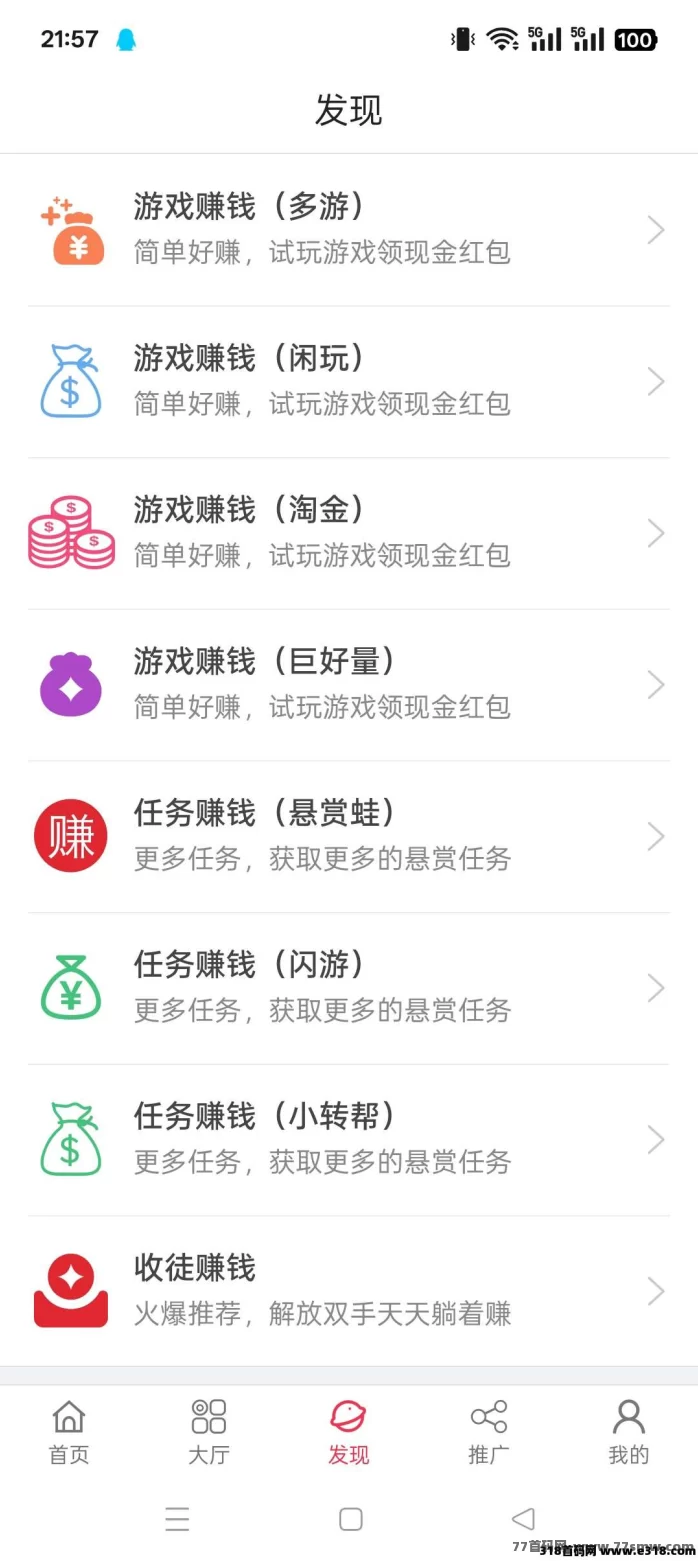Open 任务赚钱（悬赏蛙）tasks

(348, 837)
